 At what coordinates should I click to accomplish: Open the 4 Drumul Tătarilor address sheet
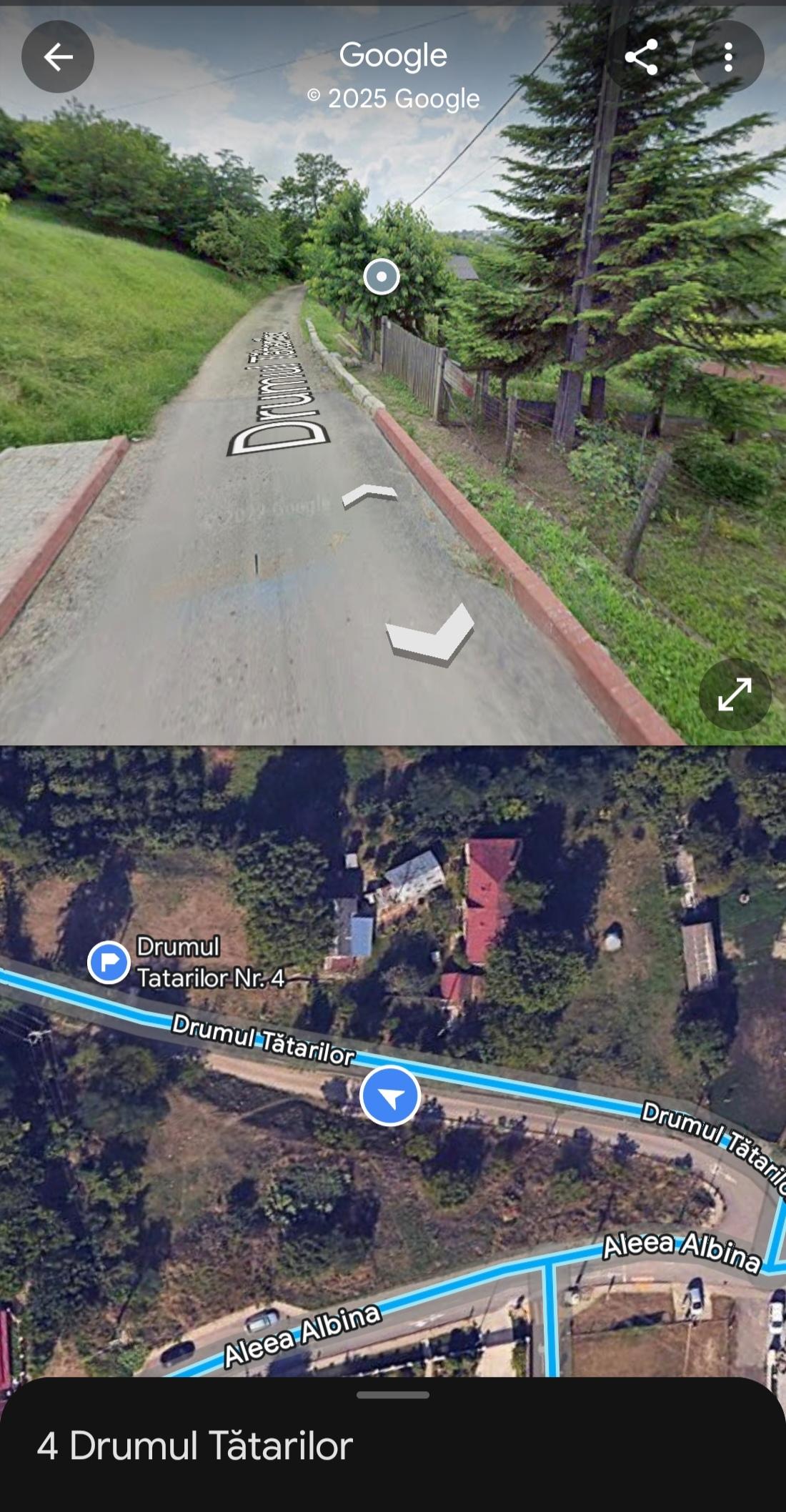tap(194, 1446)
